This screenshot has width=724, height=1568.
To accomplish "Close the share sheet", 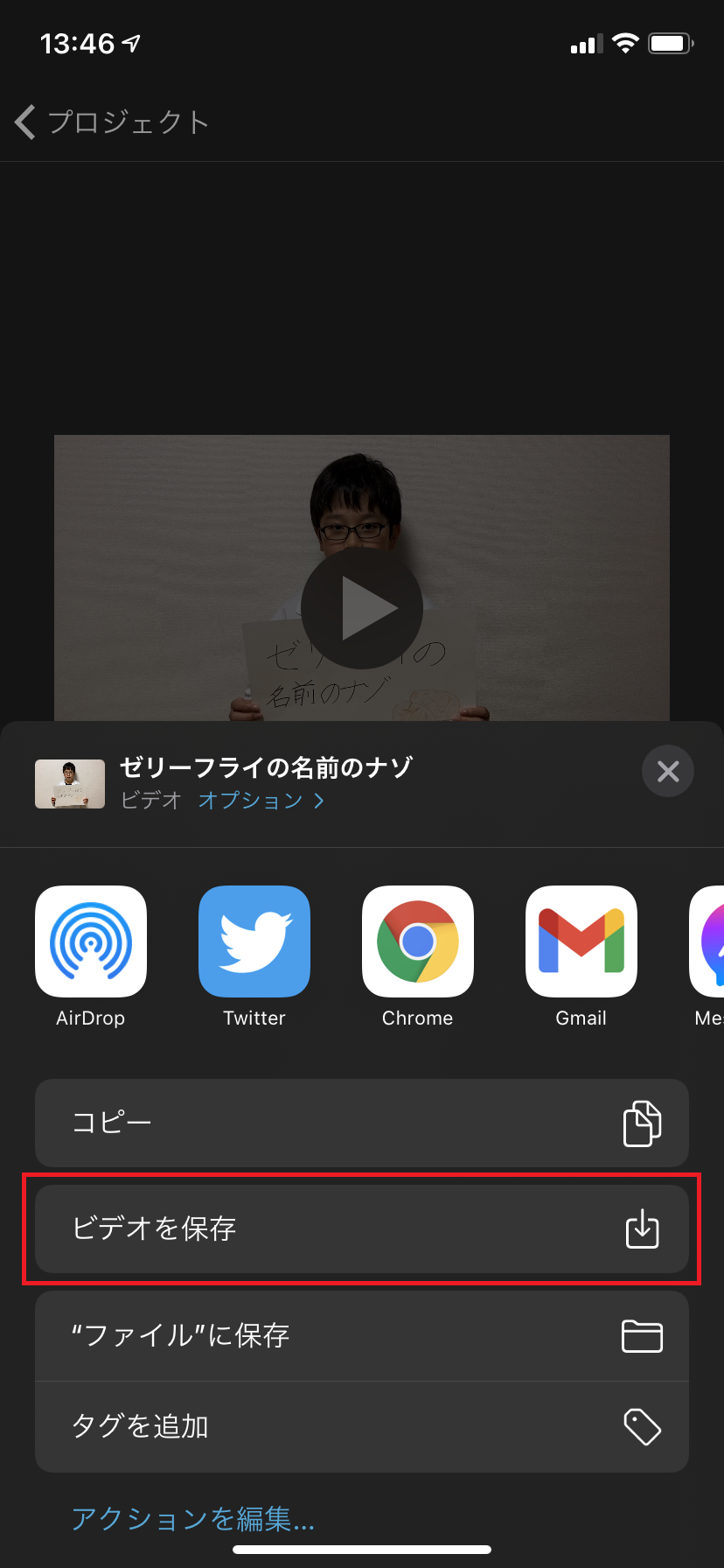I will (668, 771).
